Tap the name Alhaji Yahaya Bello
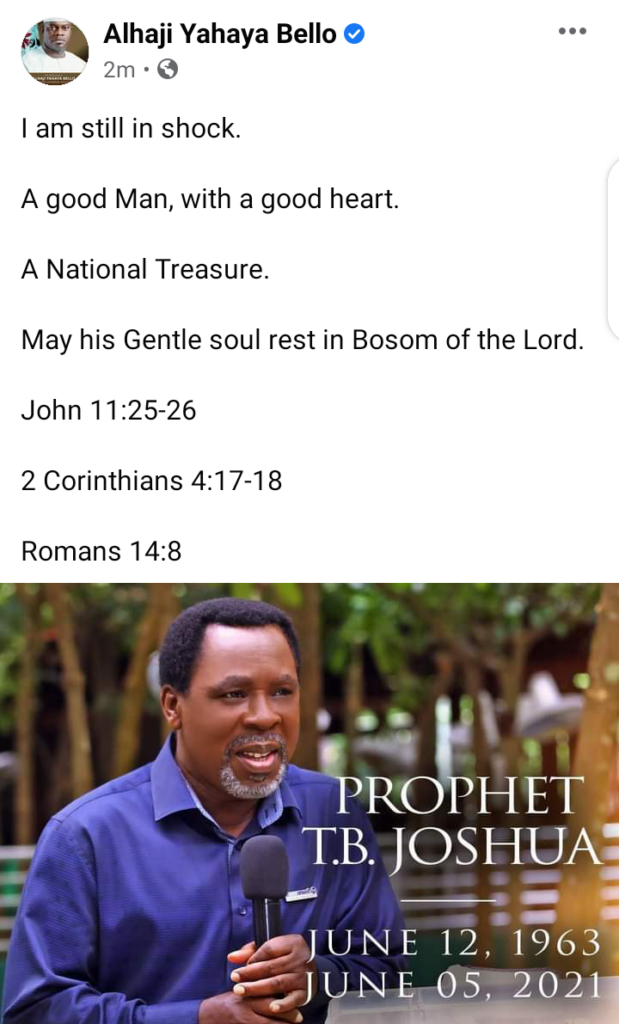 [220, 34]
